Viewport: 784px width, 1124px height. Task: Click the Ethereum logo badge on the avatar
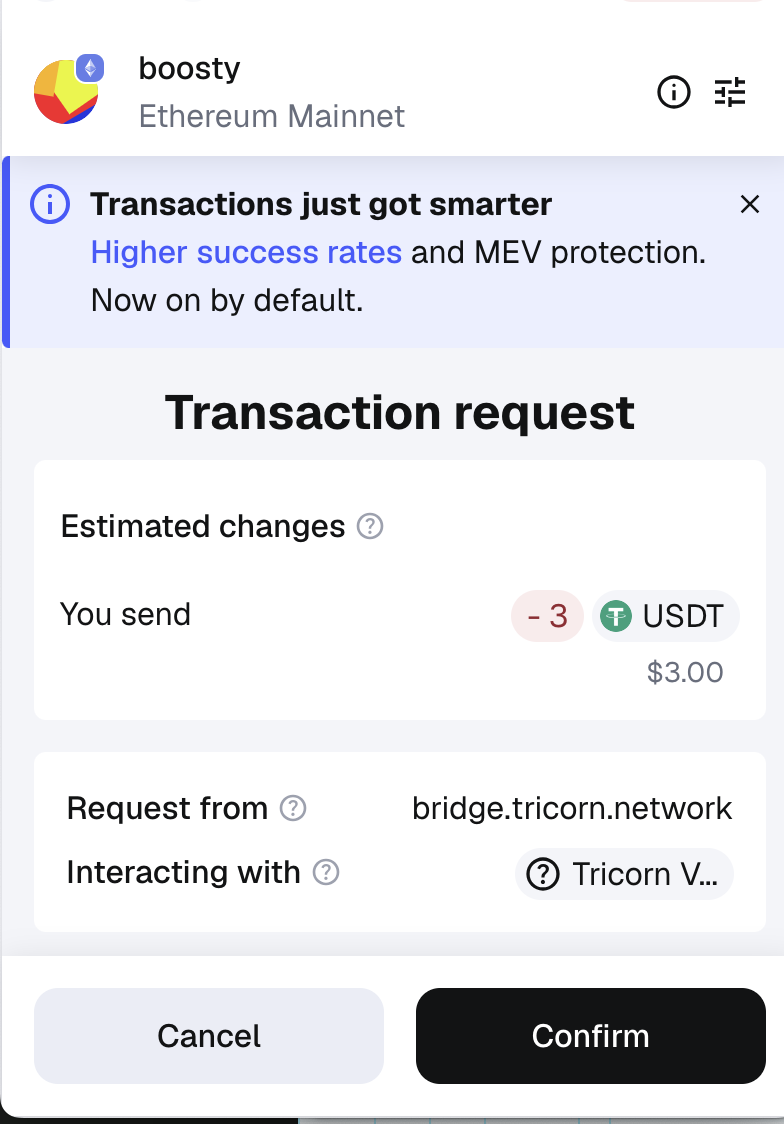click(x=88, y=68)
